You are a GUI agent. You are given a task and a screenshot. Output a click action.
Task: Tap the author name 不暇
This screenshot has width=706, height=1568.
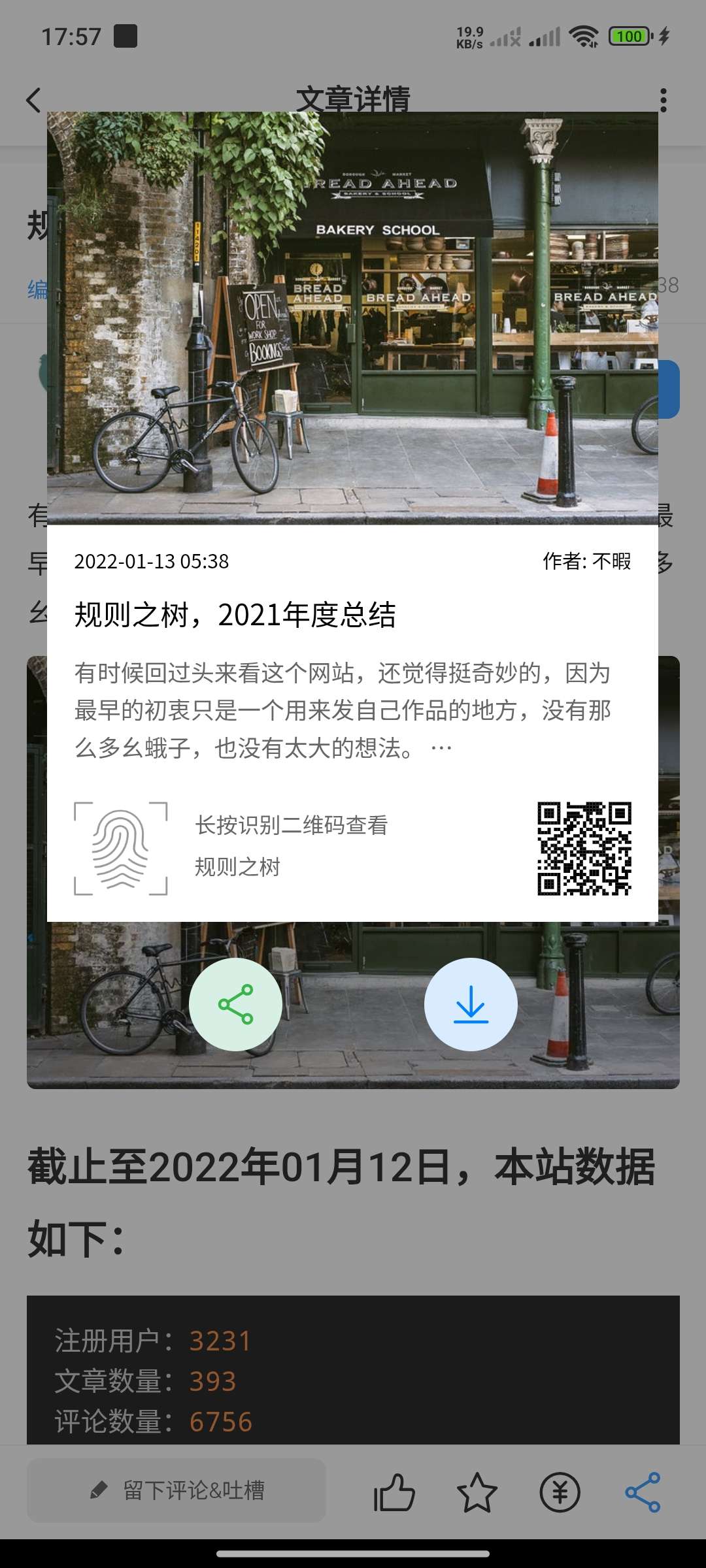pyautogui.click(x=613, y=561)
